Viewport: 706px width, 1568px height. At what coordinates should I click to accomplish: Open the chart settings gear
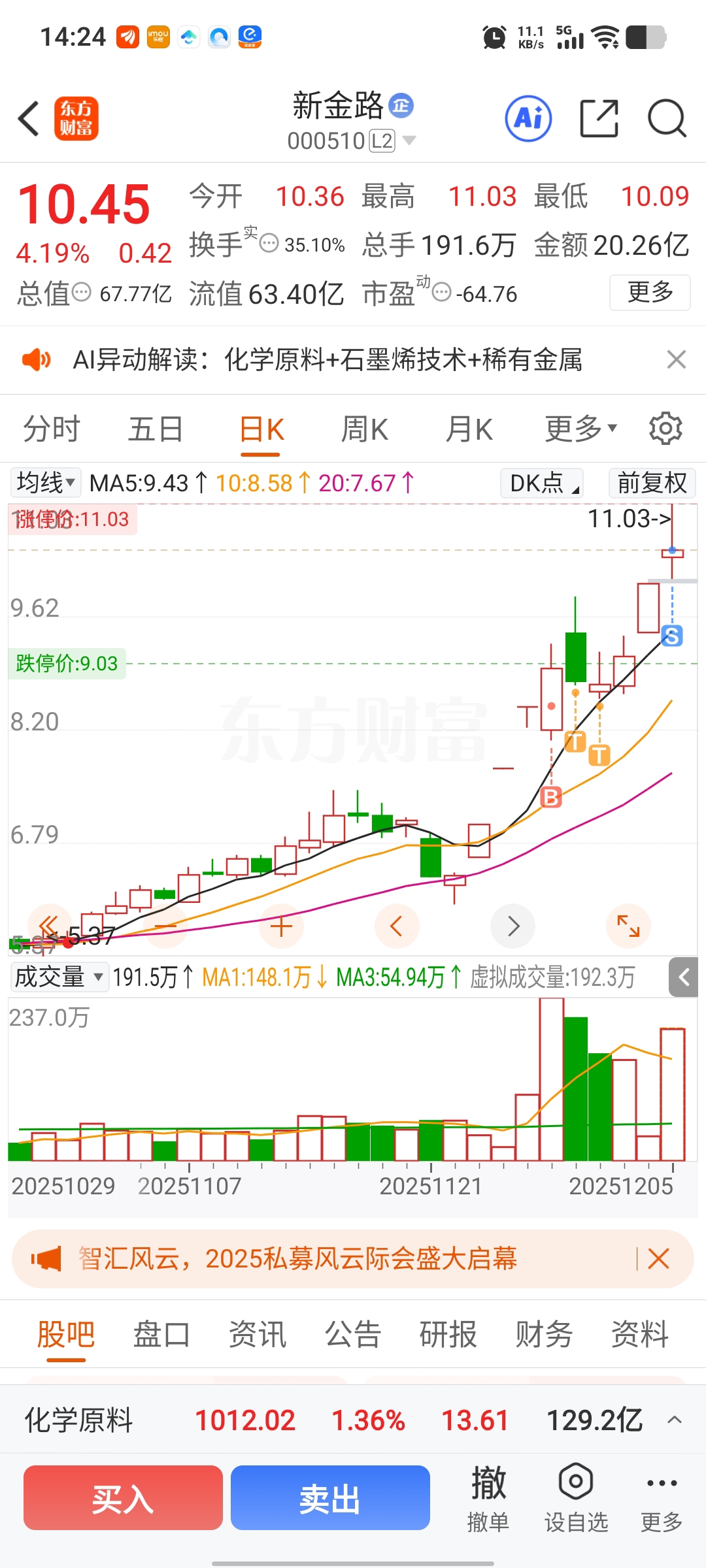click(x=665, y=429)
